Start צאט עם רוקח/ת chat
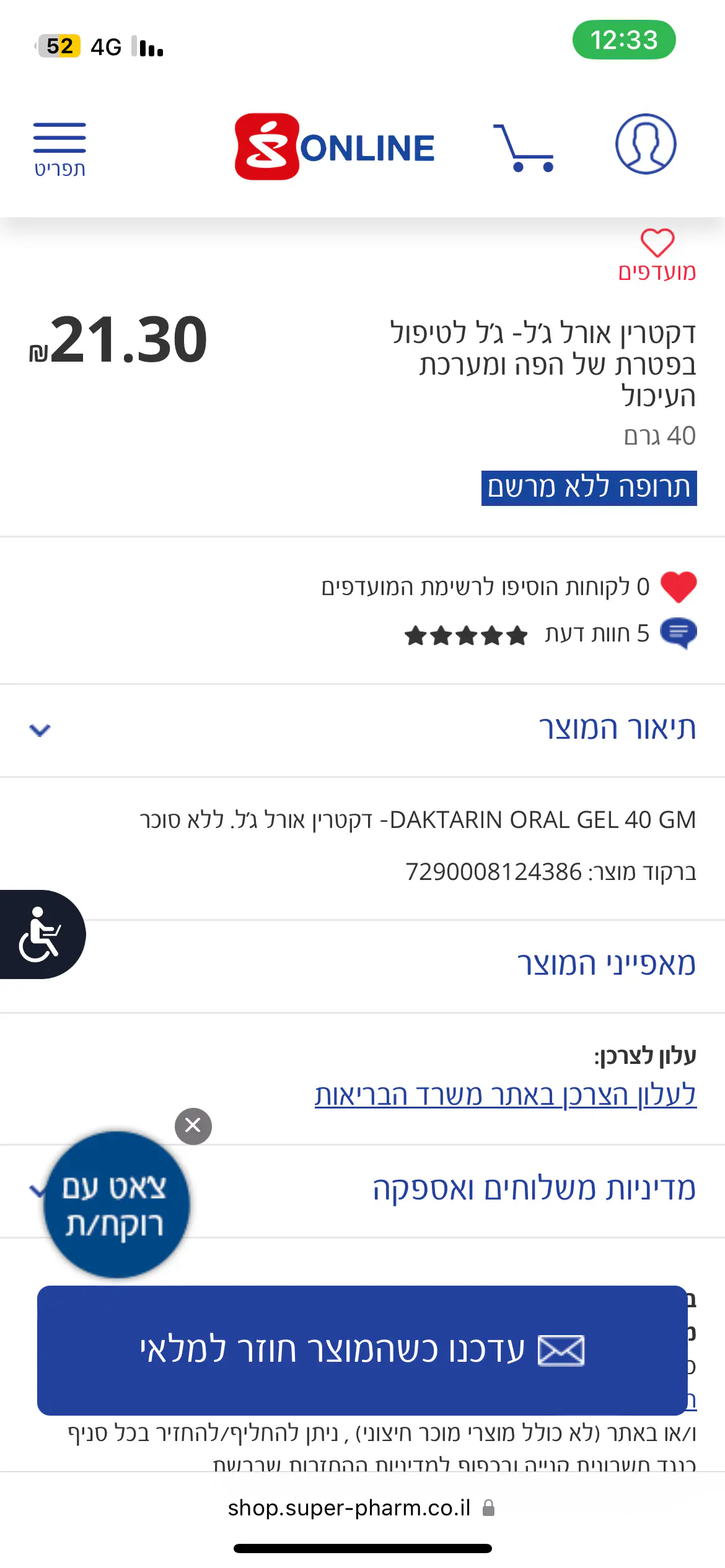This screenshot has height=1568, width=725. tap(115, 1204)
